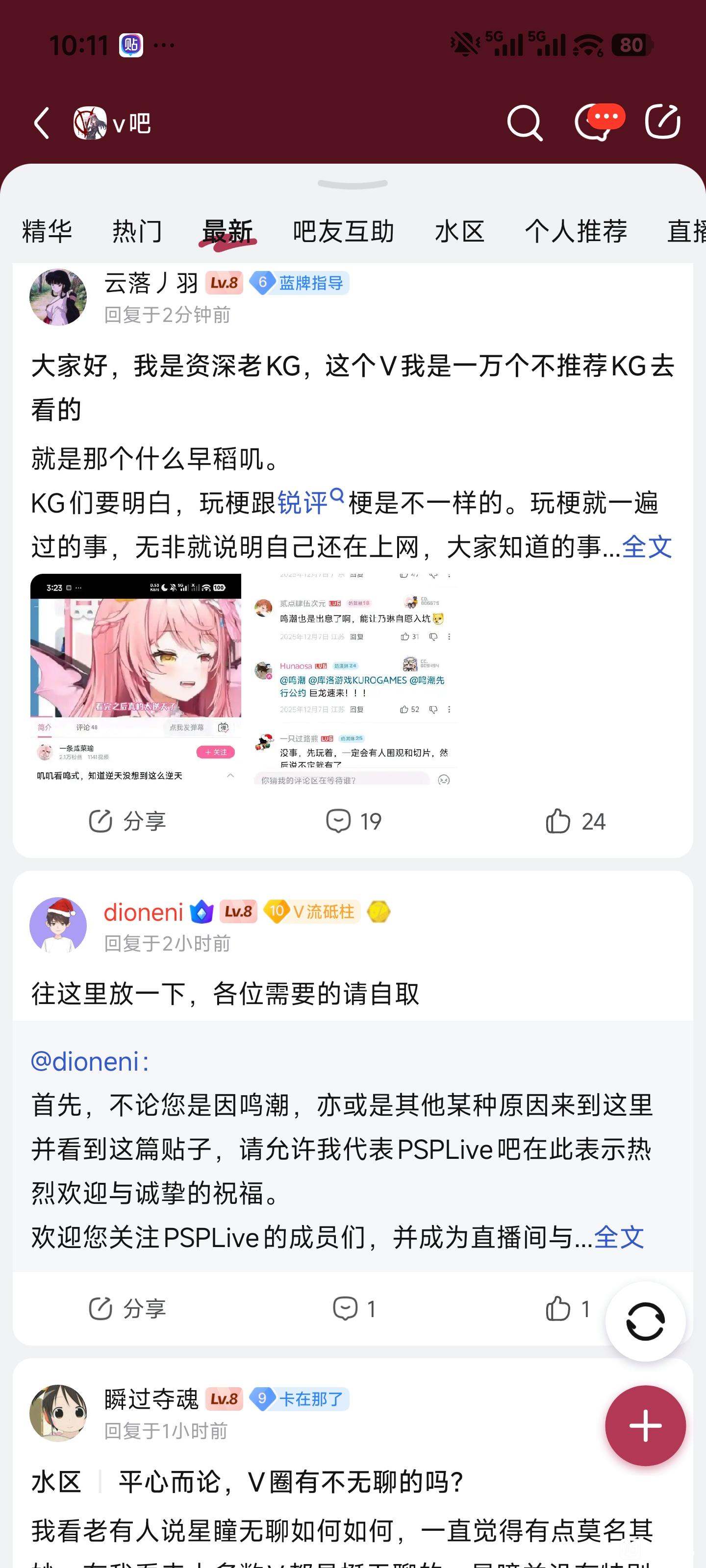The image size is (706, 1568).
Task: View the pink-haired anime screenshot in the post
Action: coord(136,679)
